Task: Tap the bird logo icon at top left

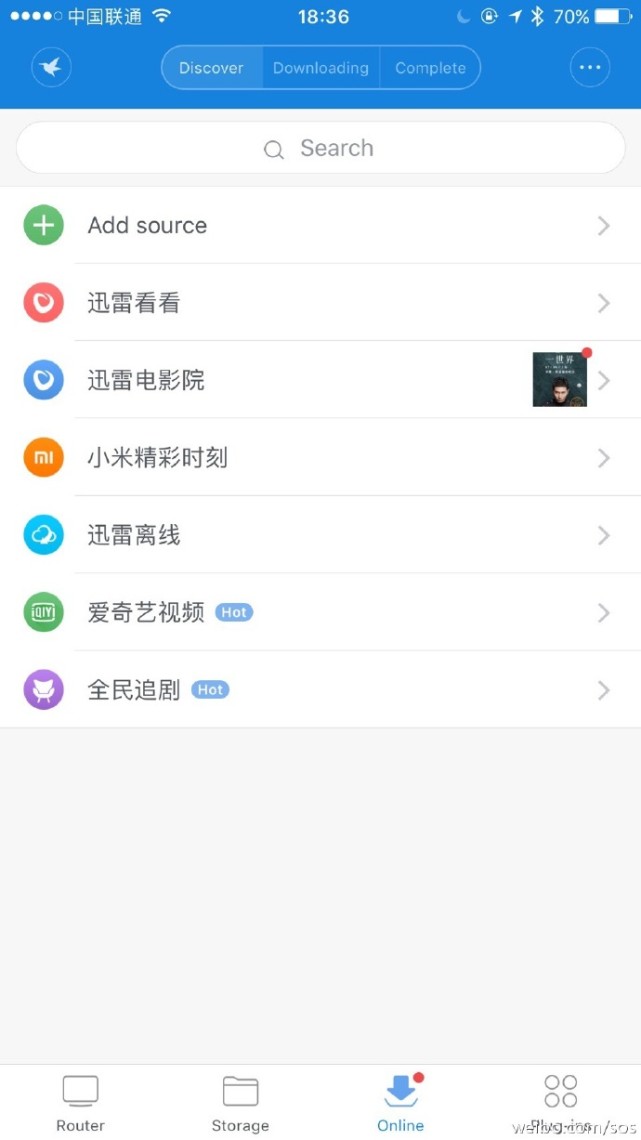Action: 52,68
